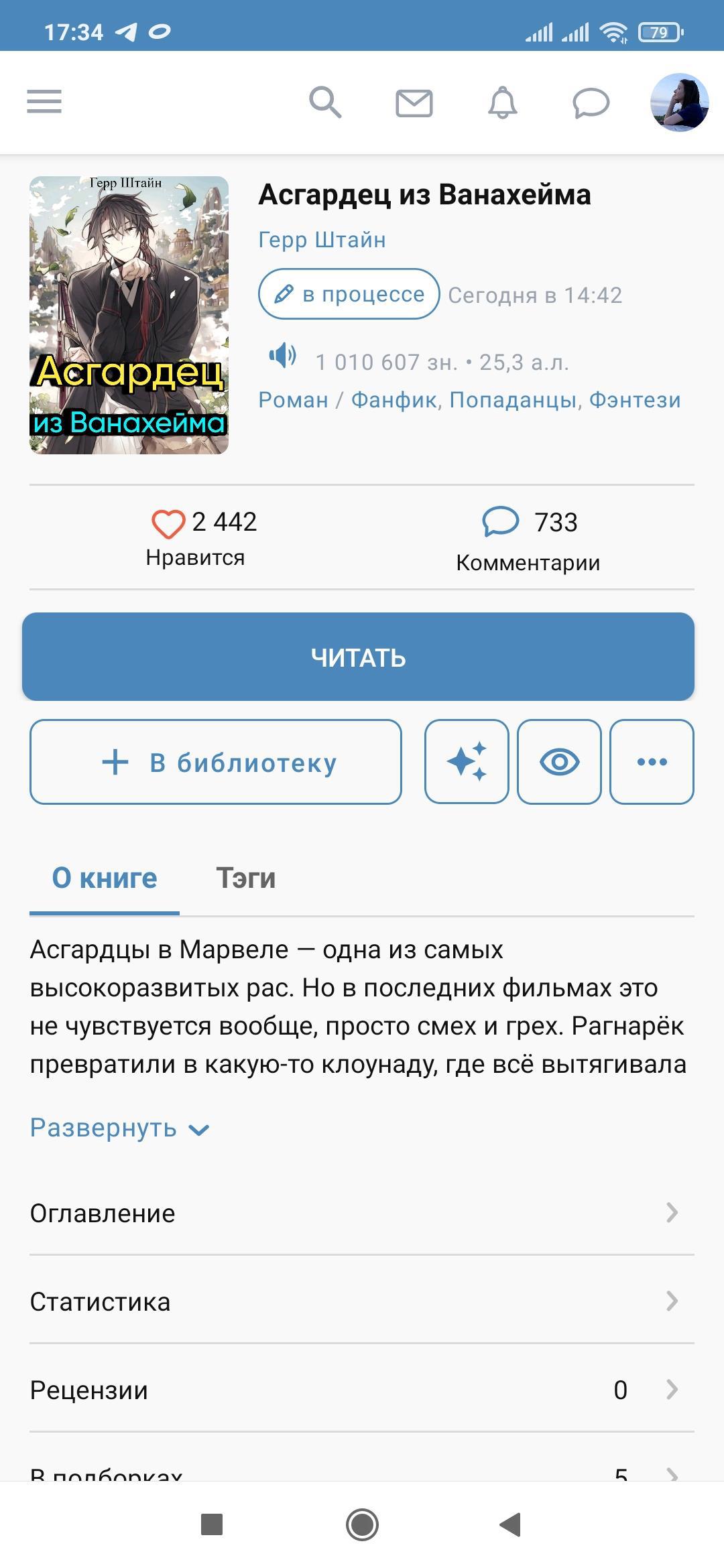Screen dimensions: 724x1568
Task: Open the comments speech bubble in header
Action: coord(591,103)
